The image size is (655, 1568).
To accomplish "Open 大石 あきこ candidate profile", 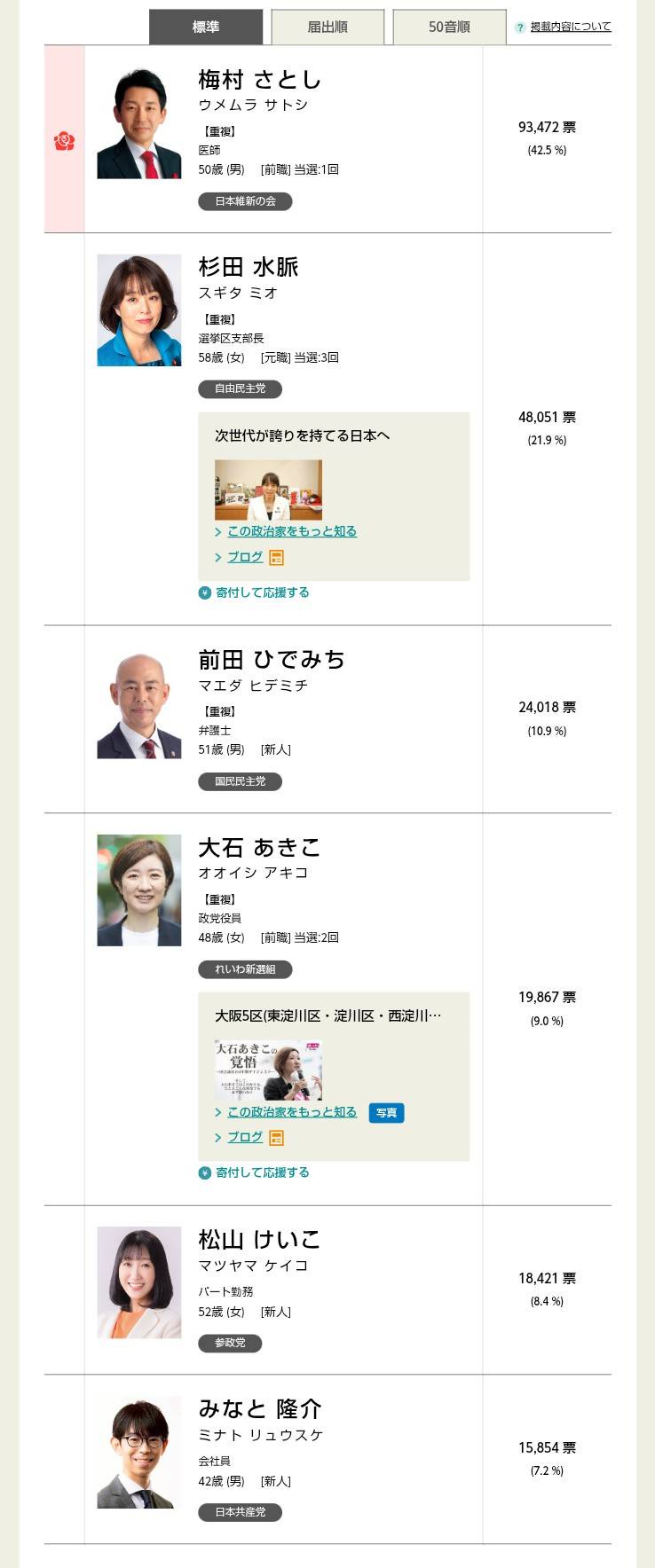I will click(259, 848).
